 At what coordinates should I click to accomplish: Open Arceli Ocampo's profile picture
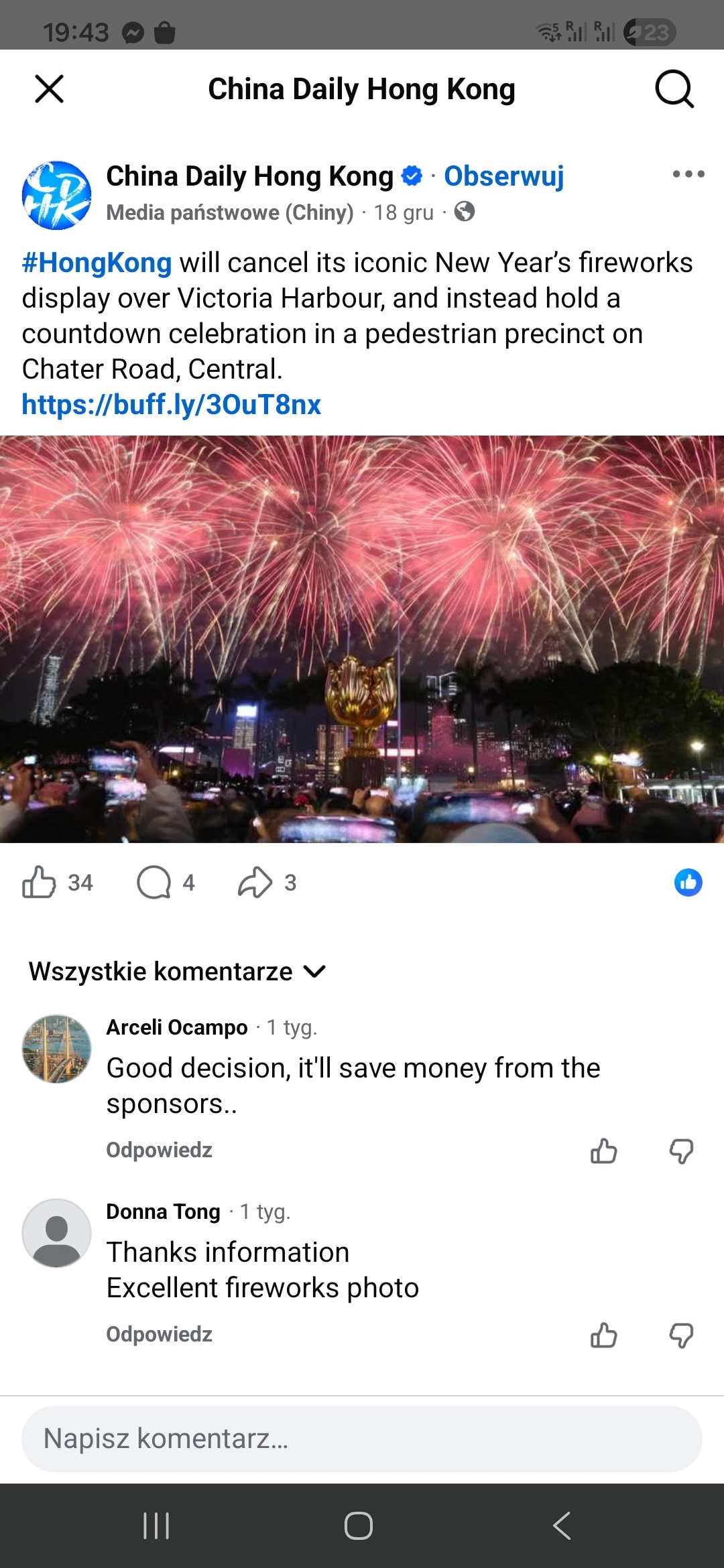[x=56, y=1049]
